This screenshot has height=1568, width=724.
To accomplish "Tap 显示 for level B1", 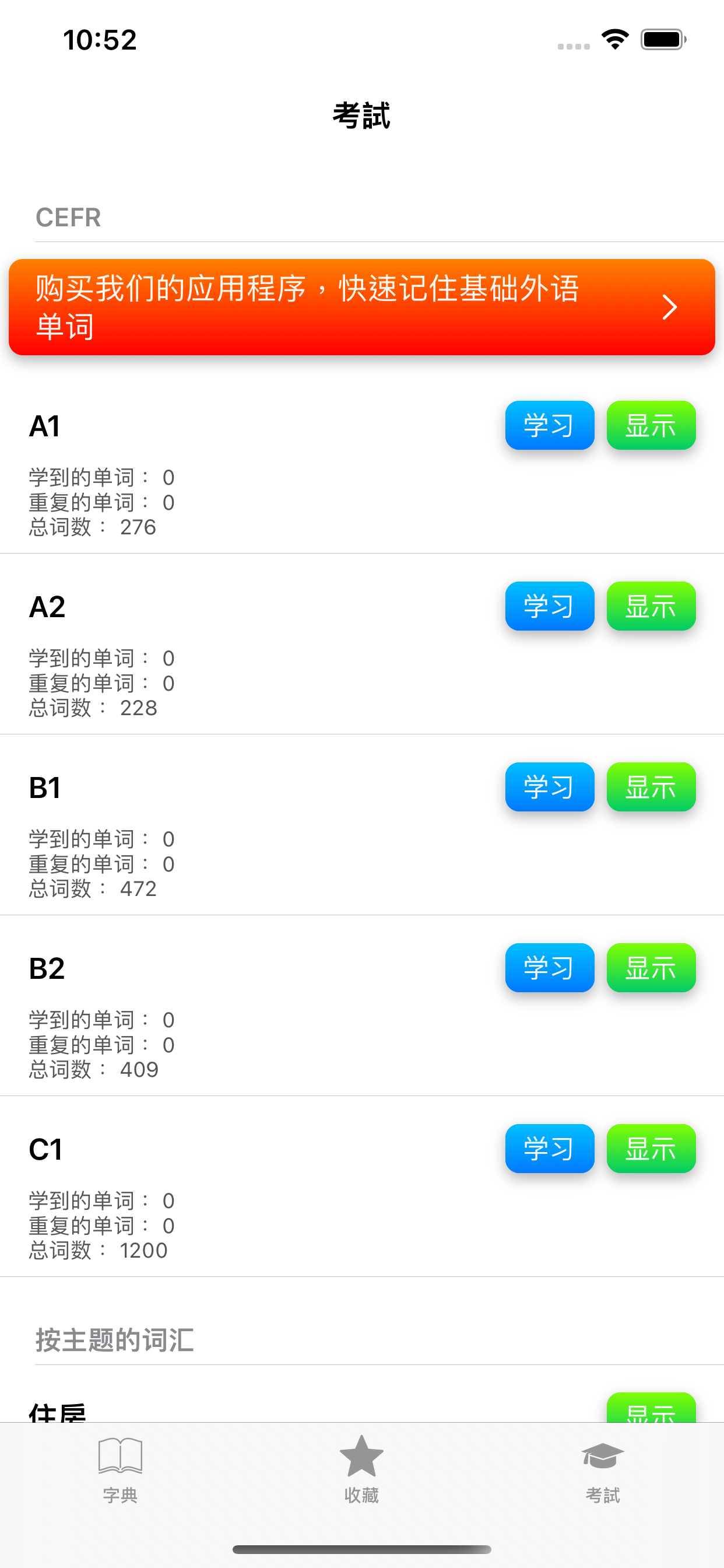I will click(x=651, y=786).
